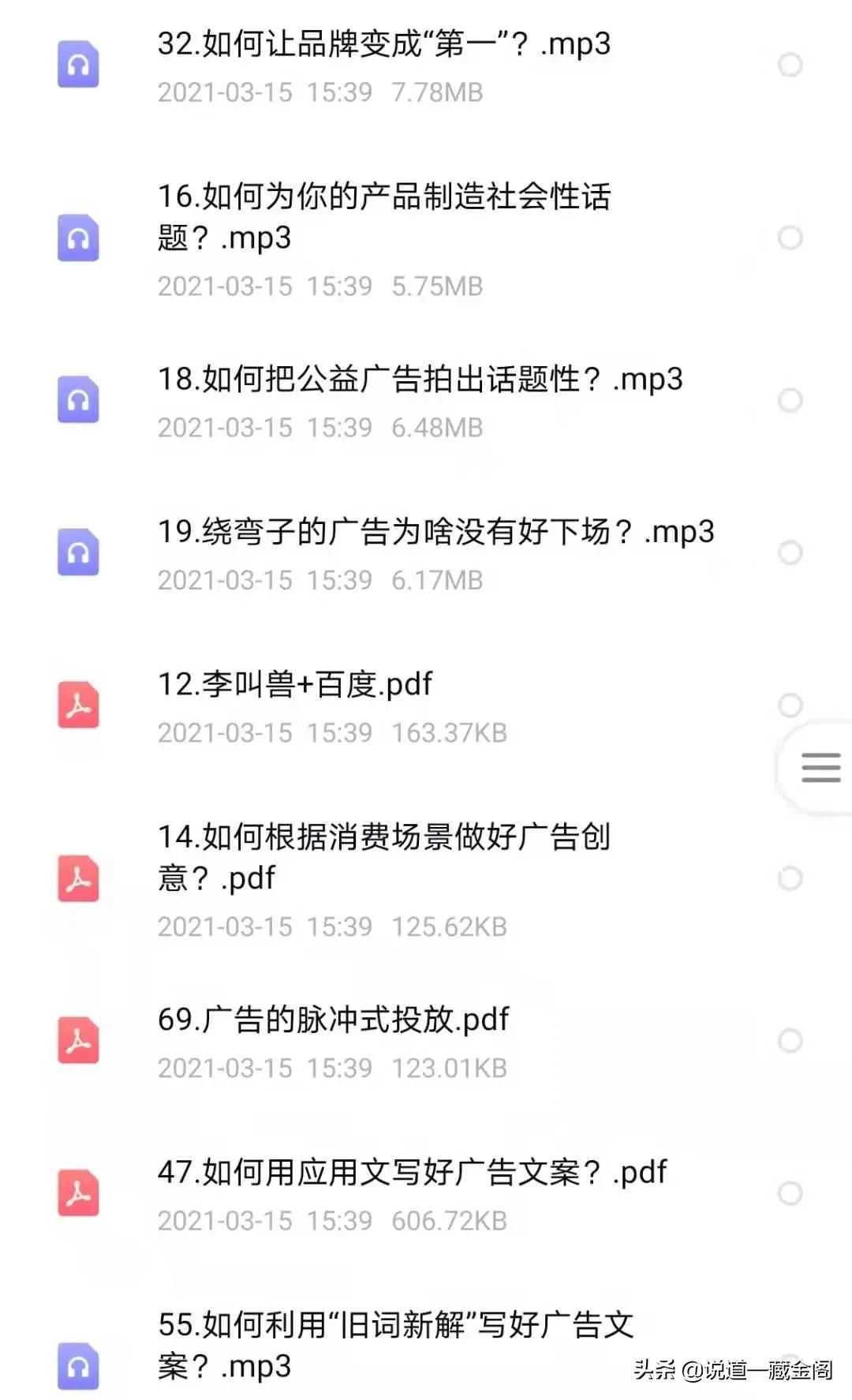Open audio 16.如何为你的产品制造社会性话题？.mp3
This screenshot has width=852, height=1400.
383,217
